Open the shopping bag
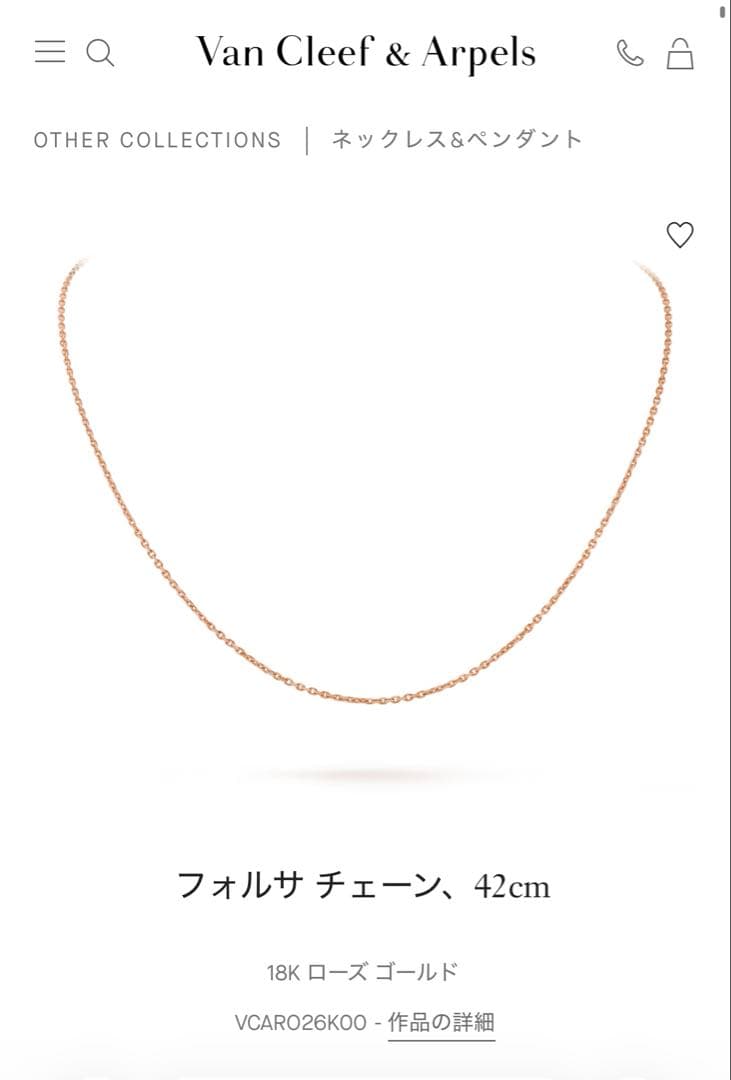731x1080 pixels. [x=680, y=53]
